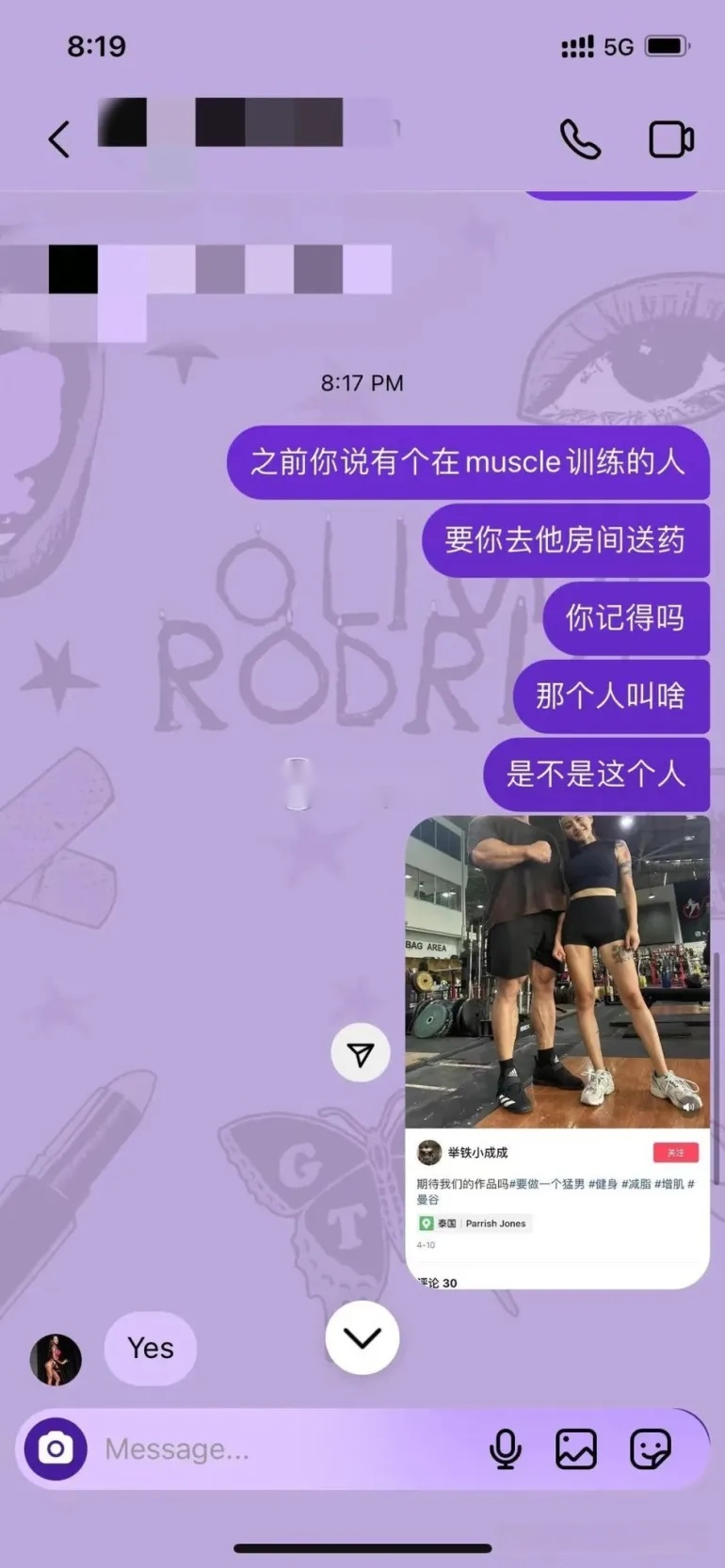
Task: Open the sender's profile picture beside Yes
Action: click(x=56, y=1359)
